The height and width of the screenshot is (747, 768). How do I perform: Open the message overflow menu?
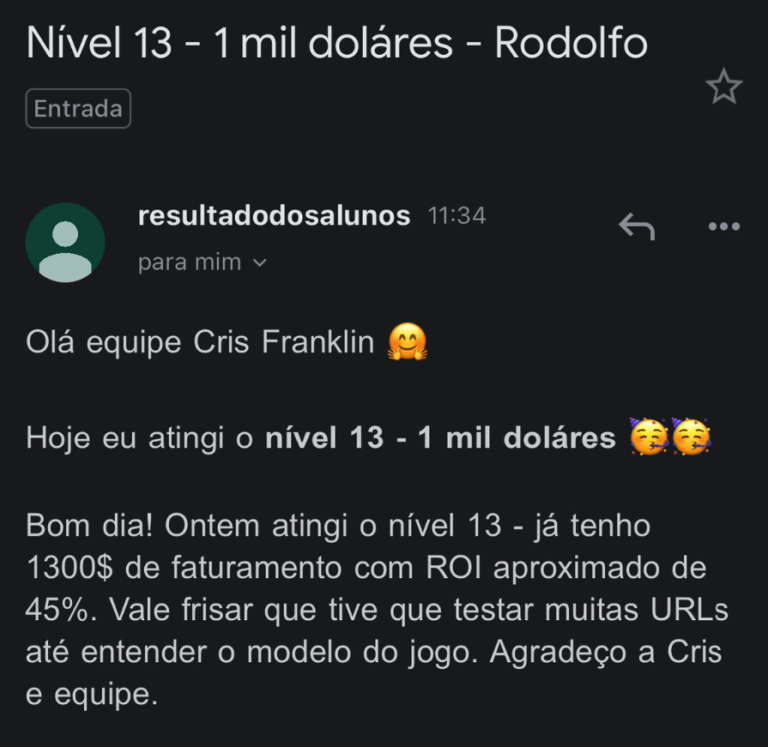pyautogui.click(x=723, y=227)
